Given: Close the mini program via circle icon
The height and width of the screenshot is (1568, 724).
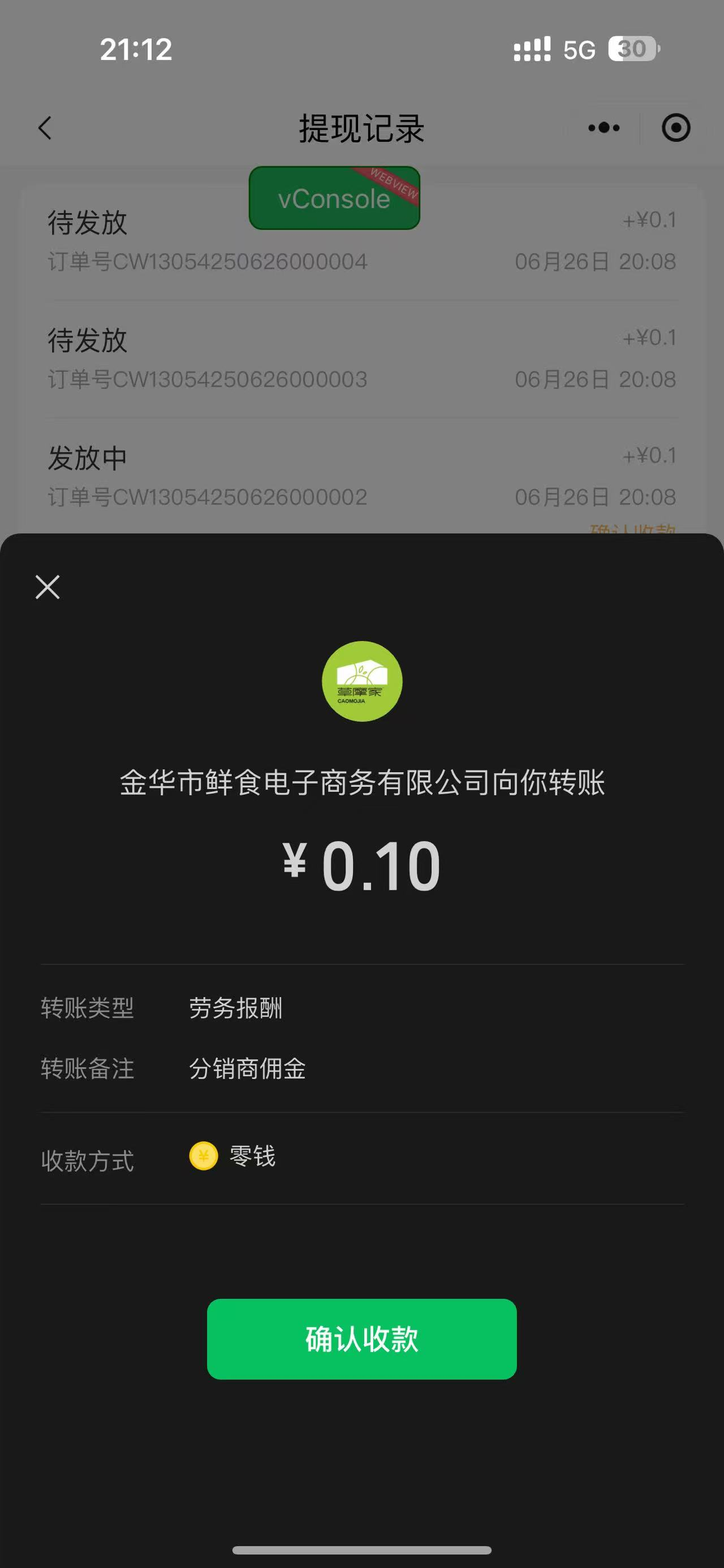Looking at the screenshot, I should 676,128.
